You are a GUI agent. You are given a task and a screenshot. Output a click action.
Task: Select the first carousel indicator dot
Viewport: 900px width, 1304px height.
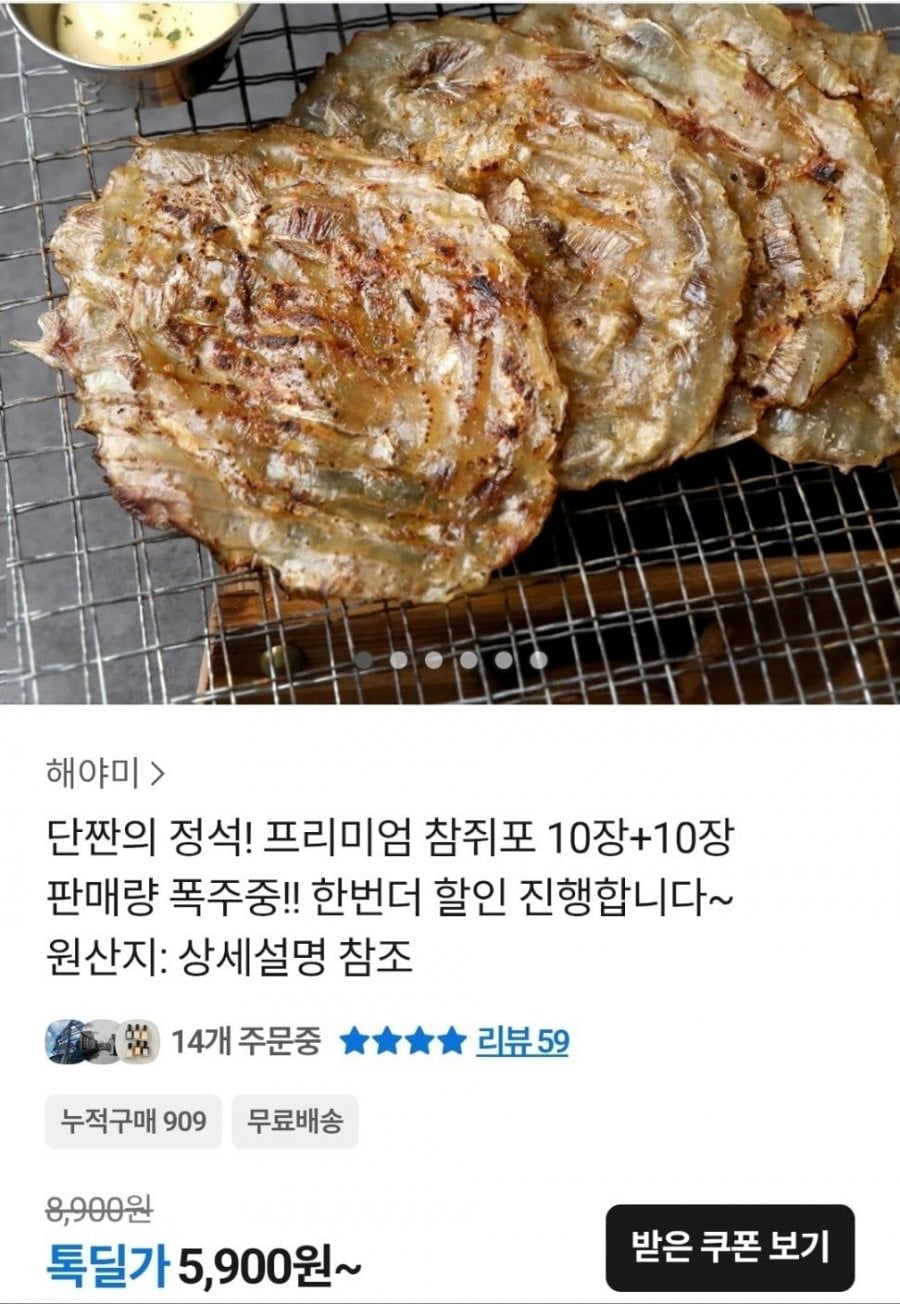point(365,659)
